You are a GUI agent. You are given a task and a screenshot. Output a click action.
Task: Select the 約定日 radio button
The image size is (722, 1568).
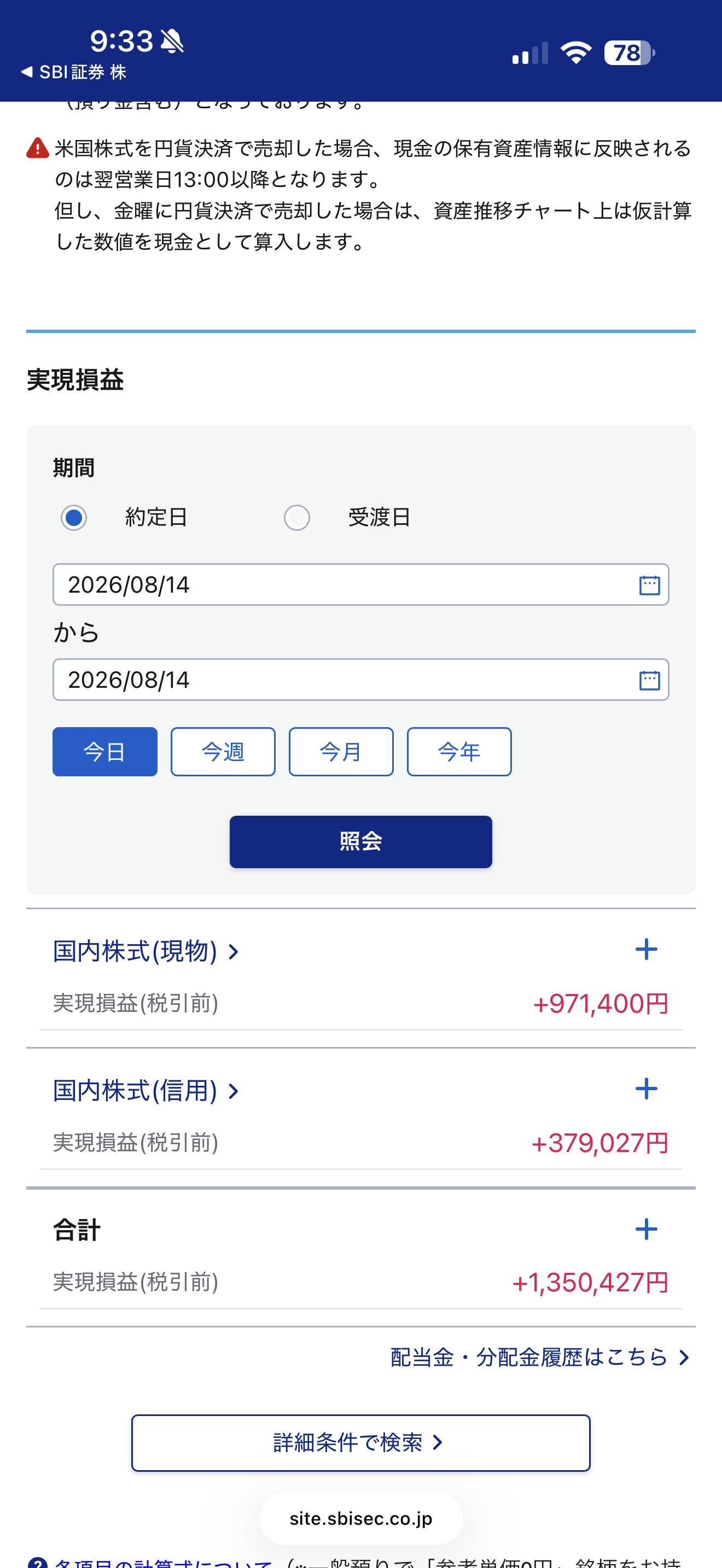click(x=74, y=517)
